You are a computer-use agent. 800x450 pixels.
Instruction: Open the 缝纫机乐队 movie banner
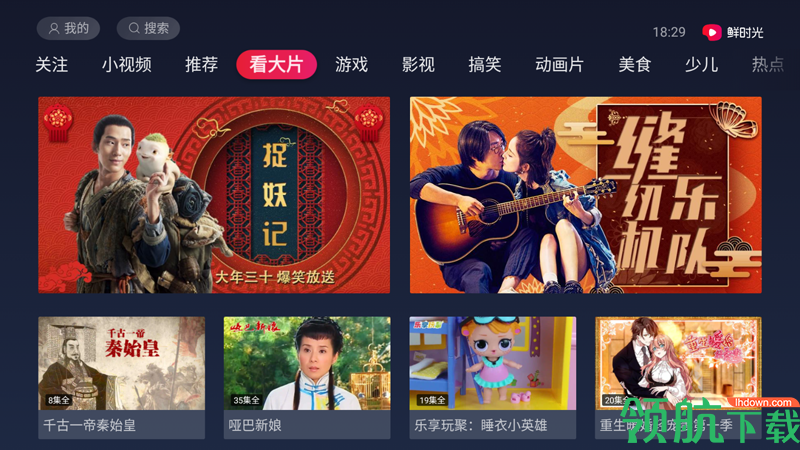click(585, 195)
